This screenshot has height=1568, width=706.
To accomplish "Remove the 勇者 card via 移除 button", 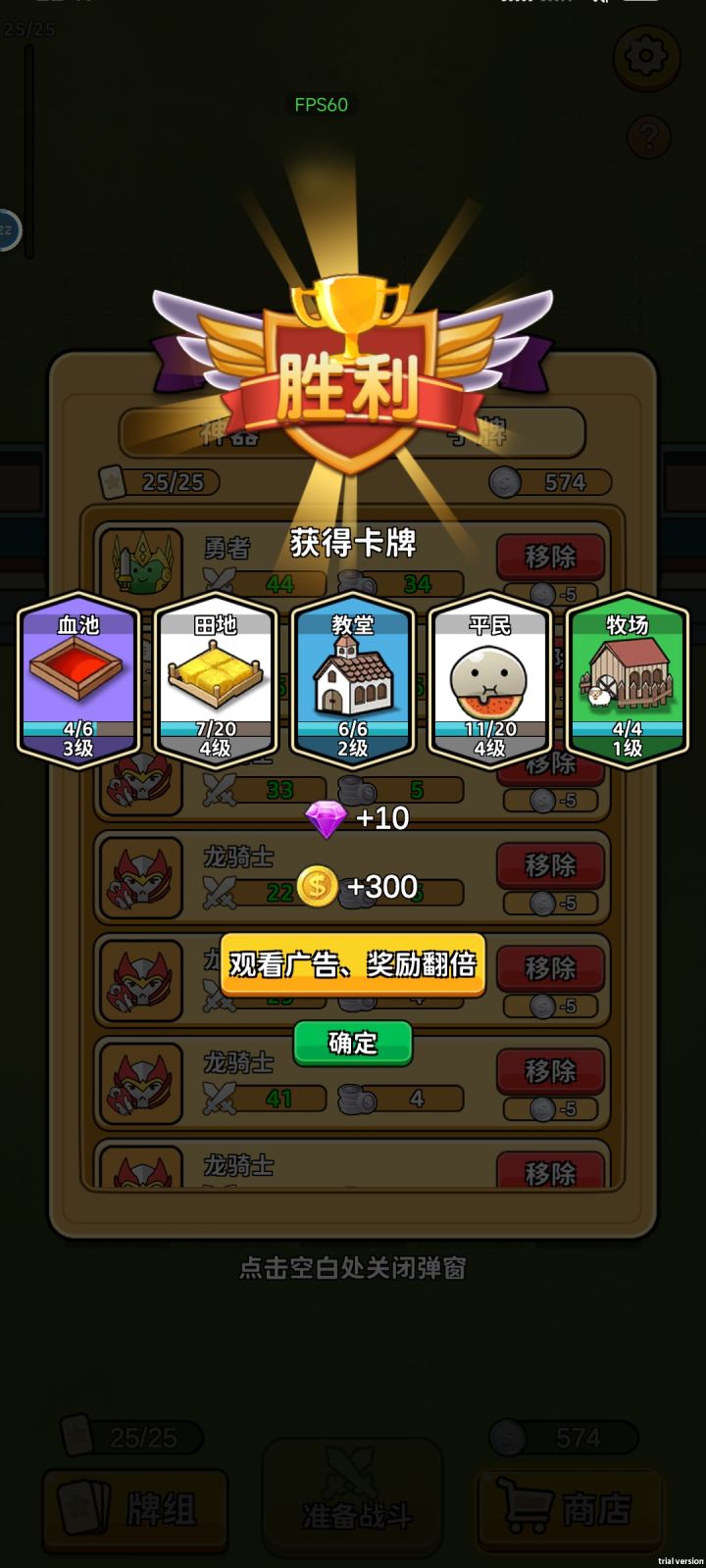I will [550, 557].
